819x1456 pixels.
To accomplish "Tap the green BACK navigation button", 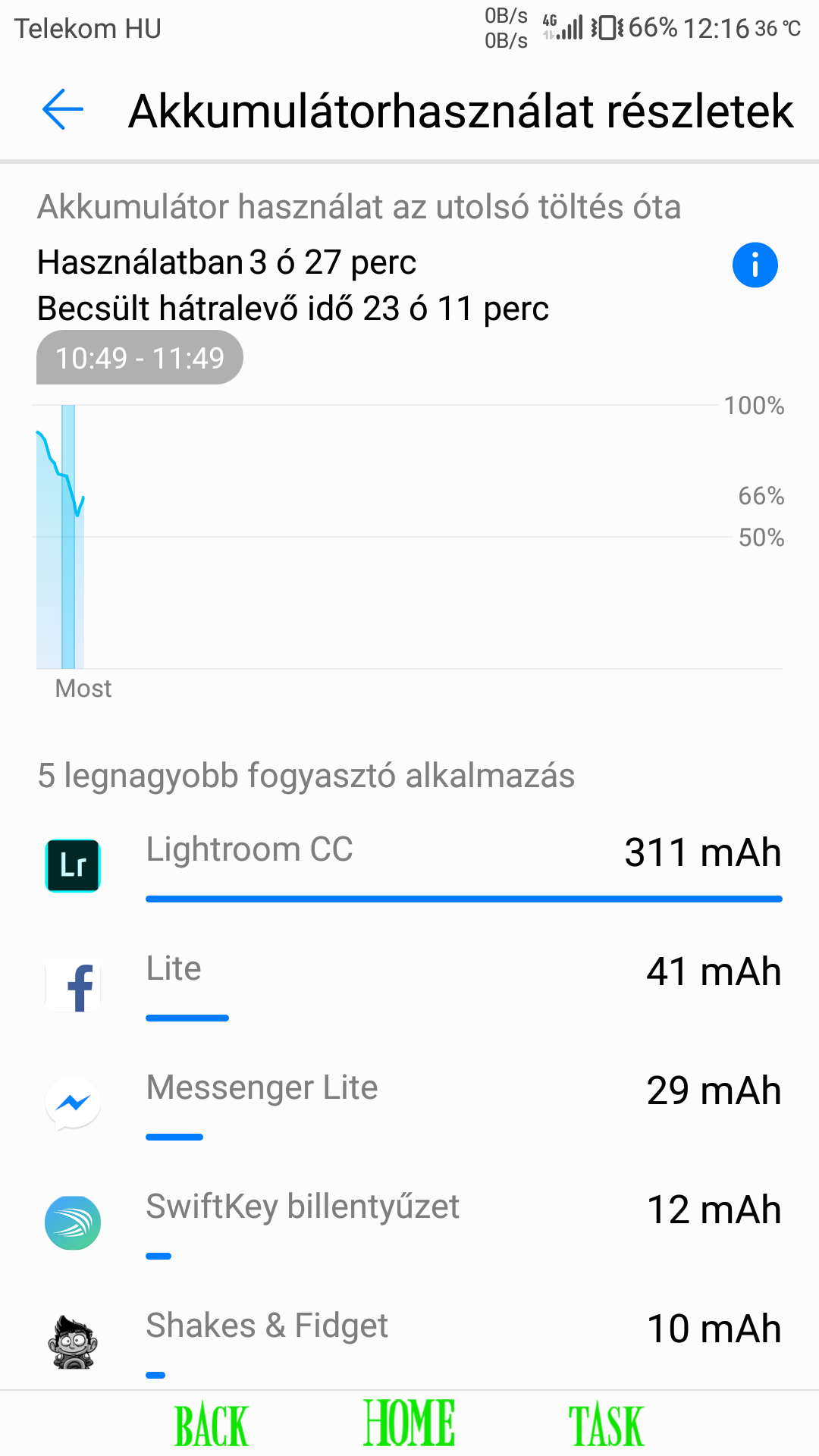I will coord(212,1425).
